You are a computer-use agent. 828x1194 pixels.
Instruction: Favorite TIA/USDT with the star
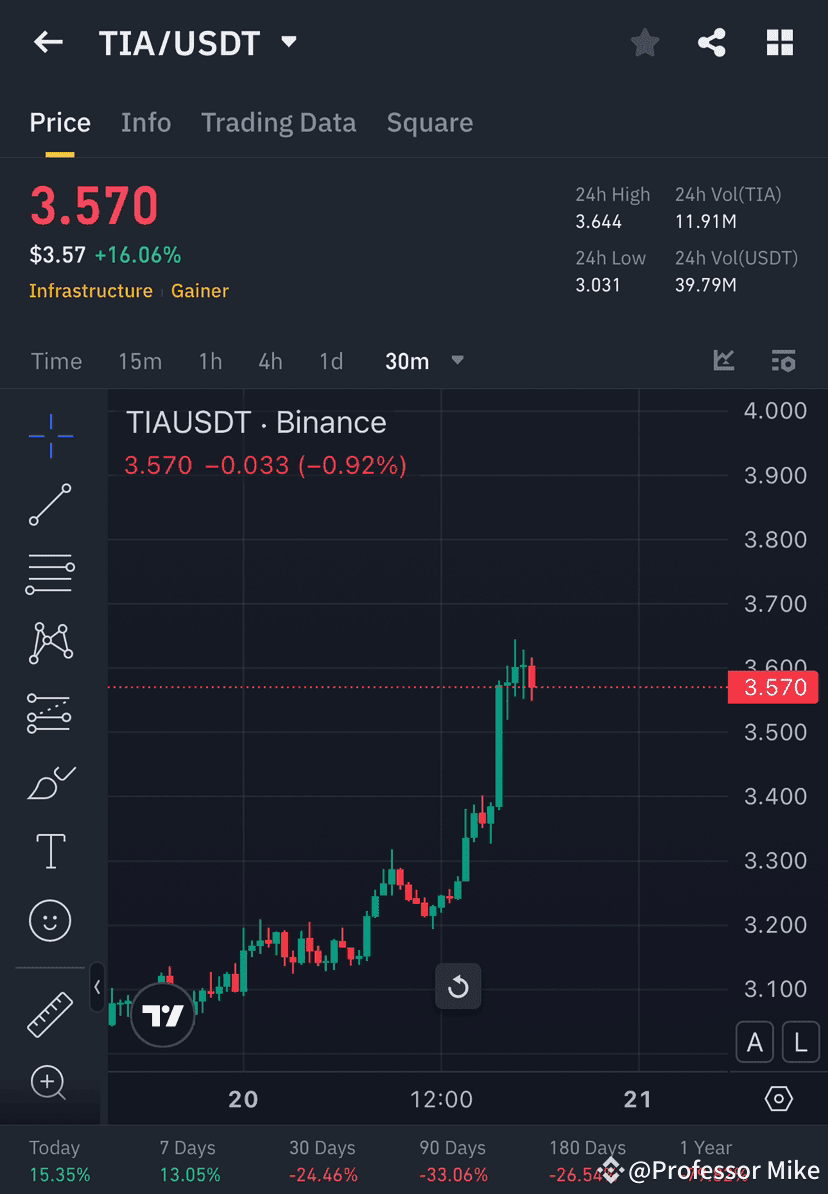click(x=644, y=42)
